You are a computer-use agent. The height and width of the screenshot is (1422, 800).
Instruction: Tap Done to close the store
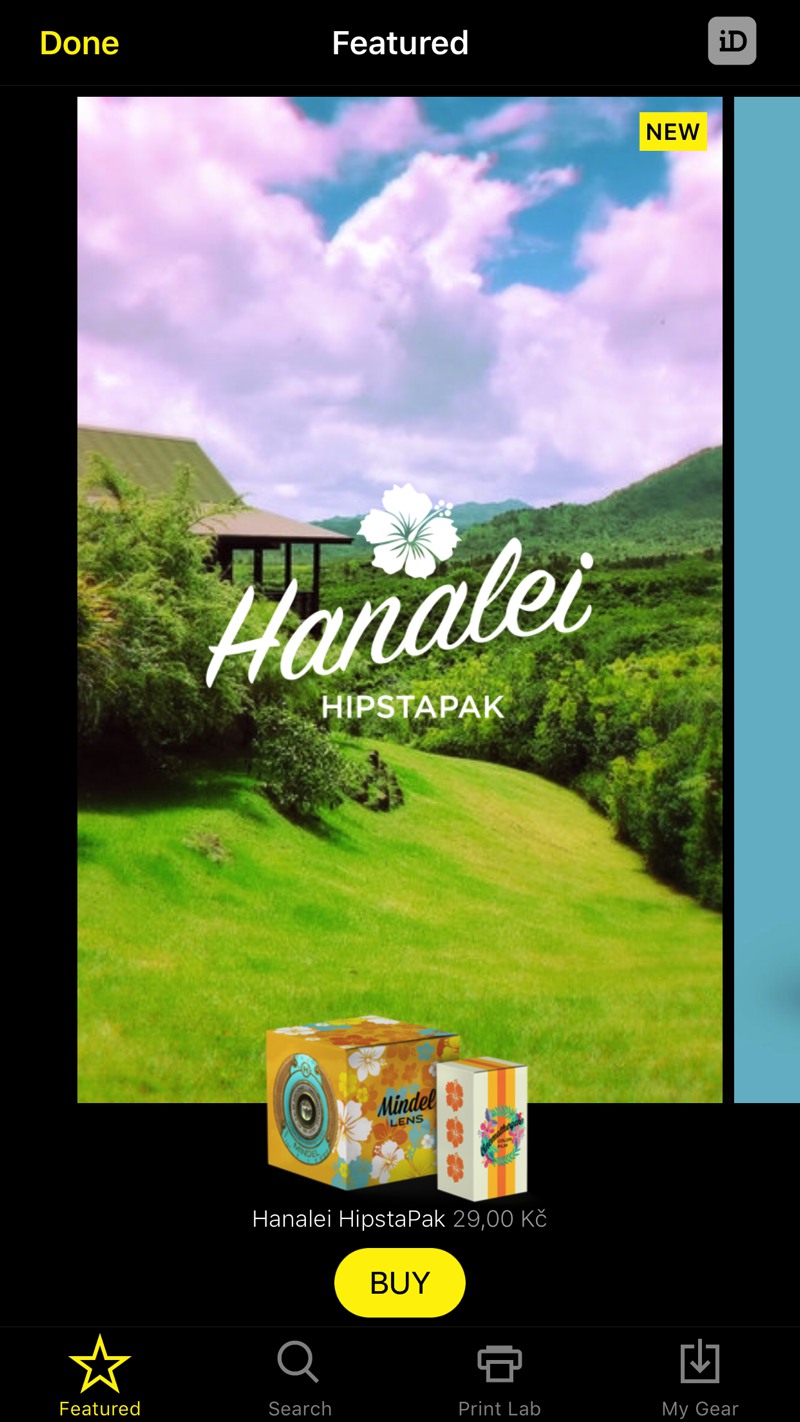(x=79, y=43)
